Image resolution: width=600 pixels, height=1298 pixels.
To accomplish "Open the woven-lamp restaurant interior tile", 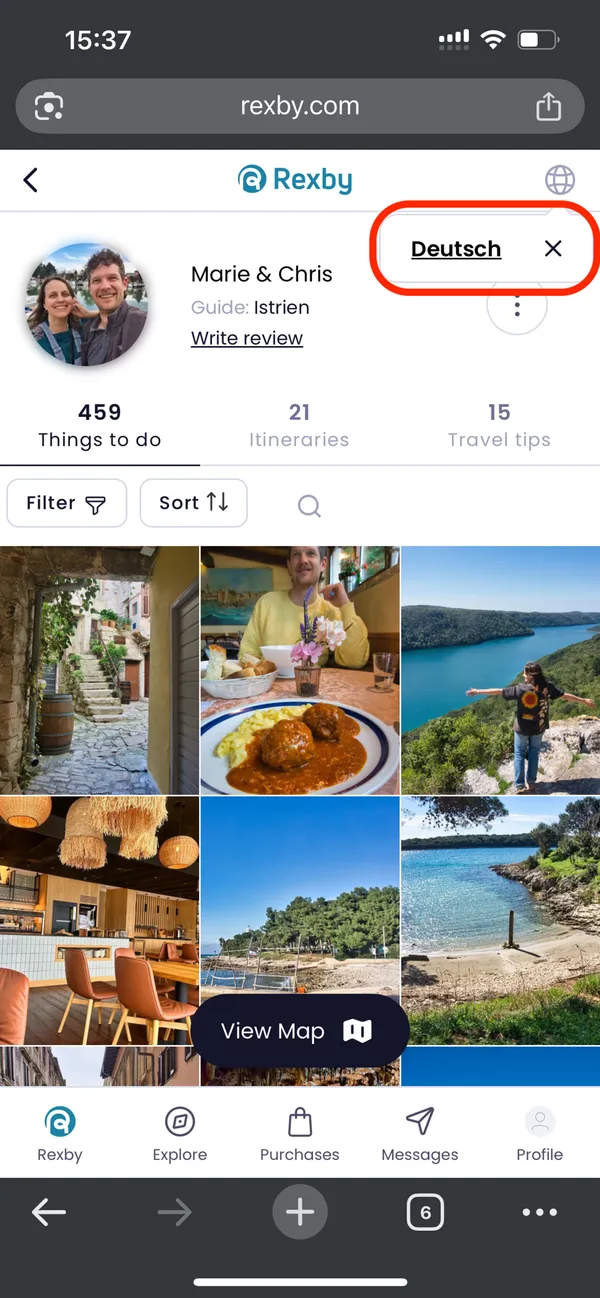I will (99, 920).
